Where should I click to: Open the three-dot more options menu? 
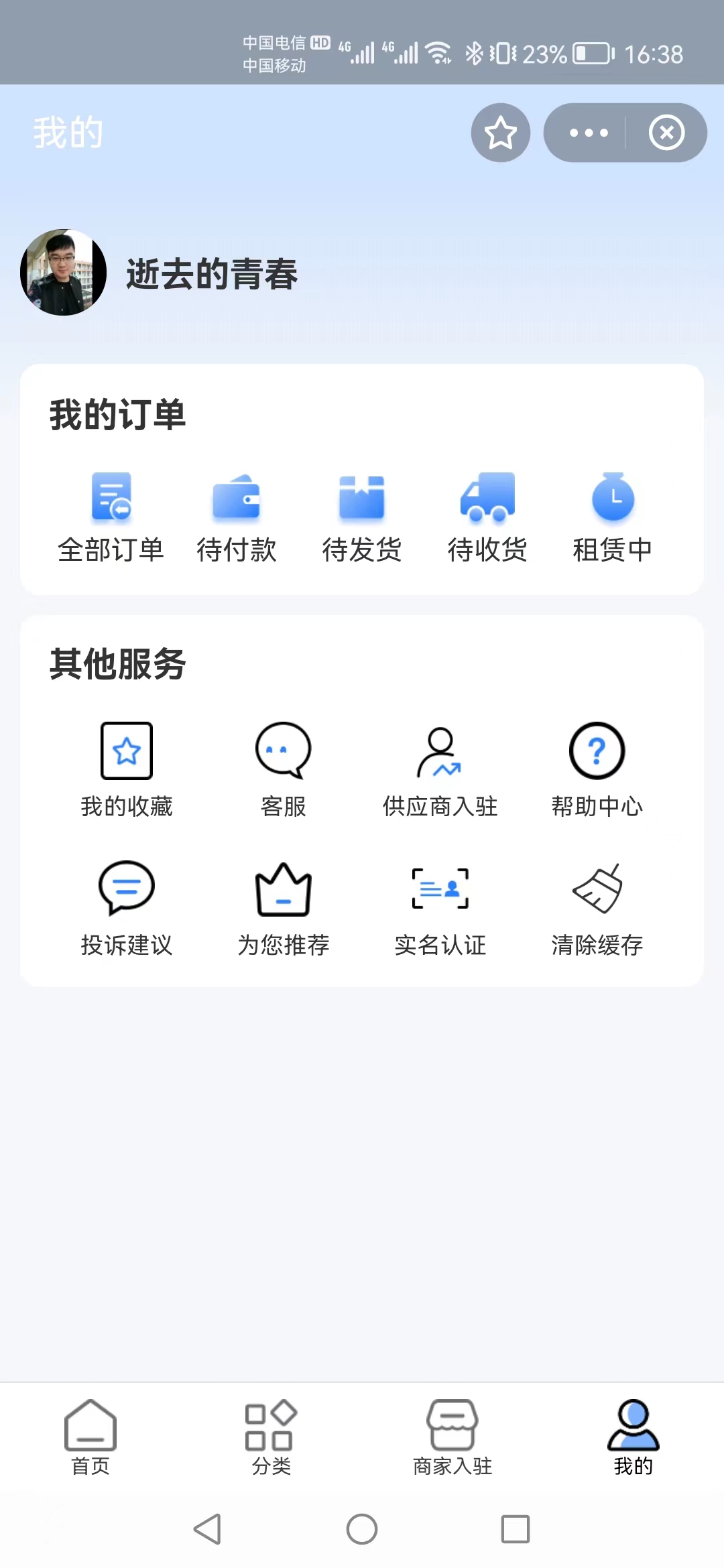(589, 133)
